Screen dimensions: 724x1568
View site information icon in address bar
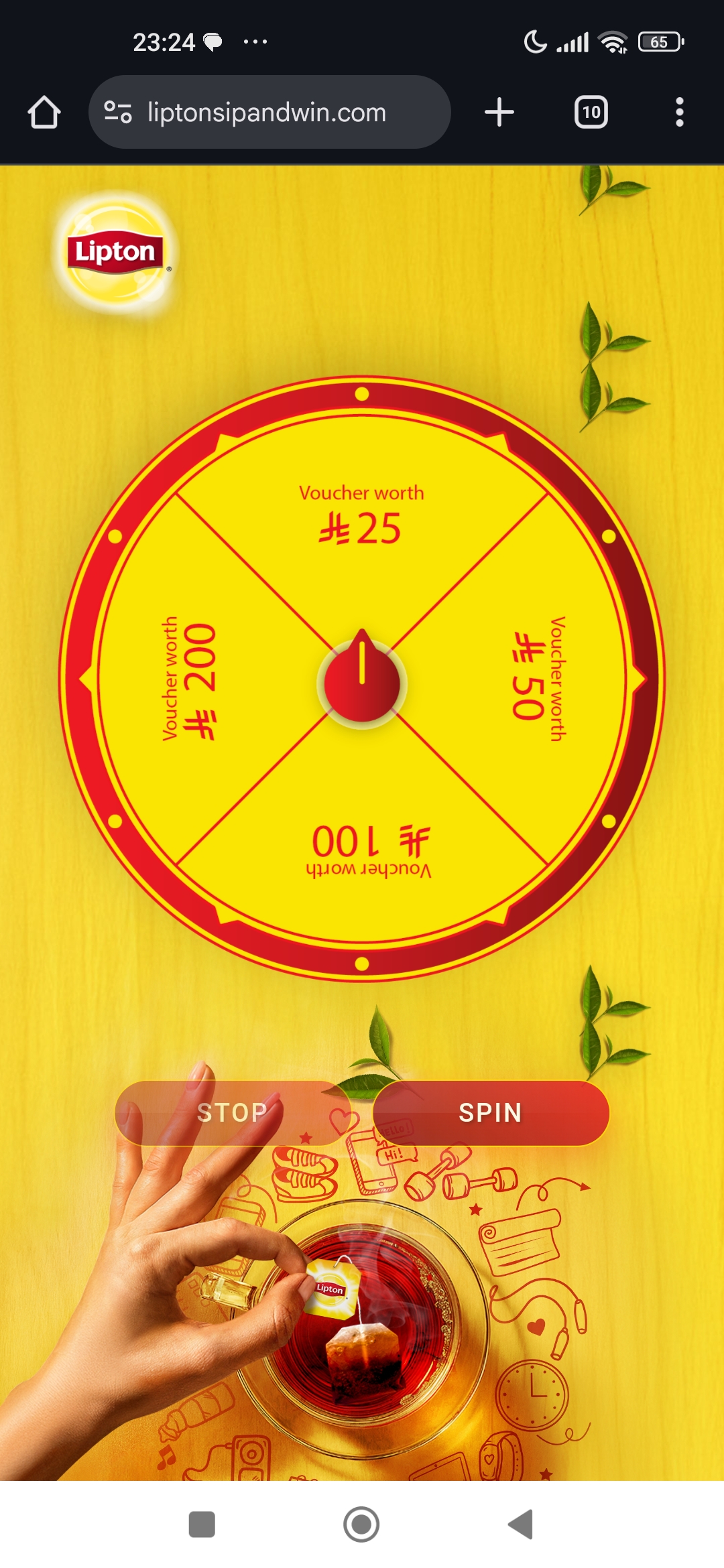118,112
